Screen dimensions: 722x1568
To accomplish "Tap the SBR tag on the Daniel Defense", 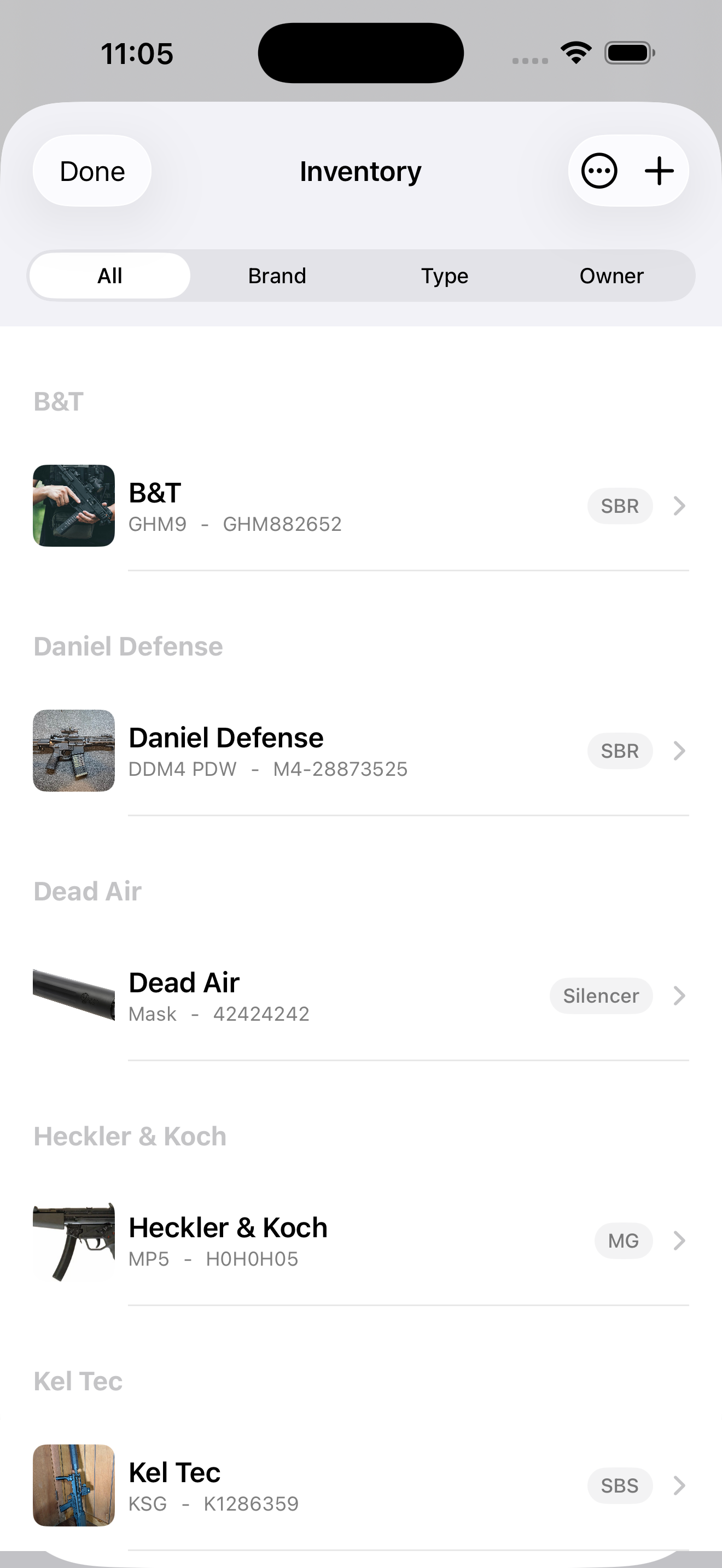I will [620, 751].
